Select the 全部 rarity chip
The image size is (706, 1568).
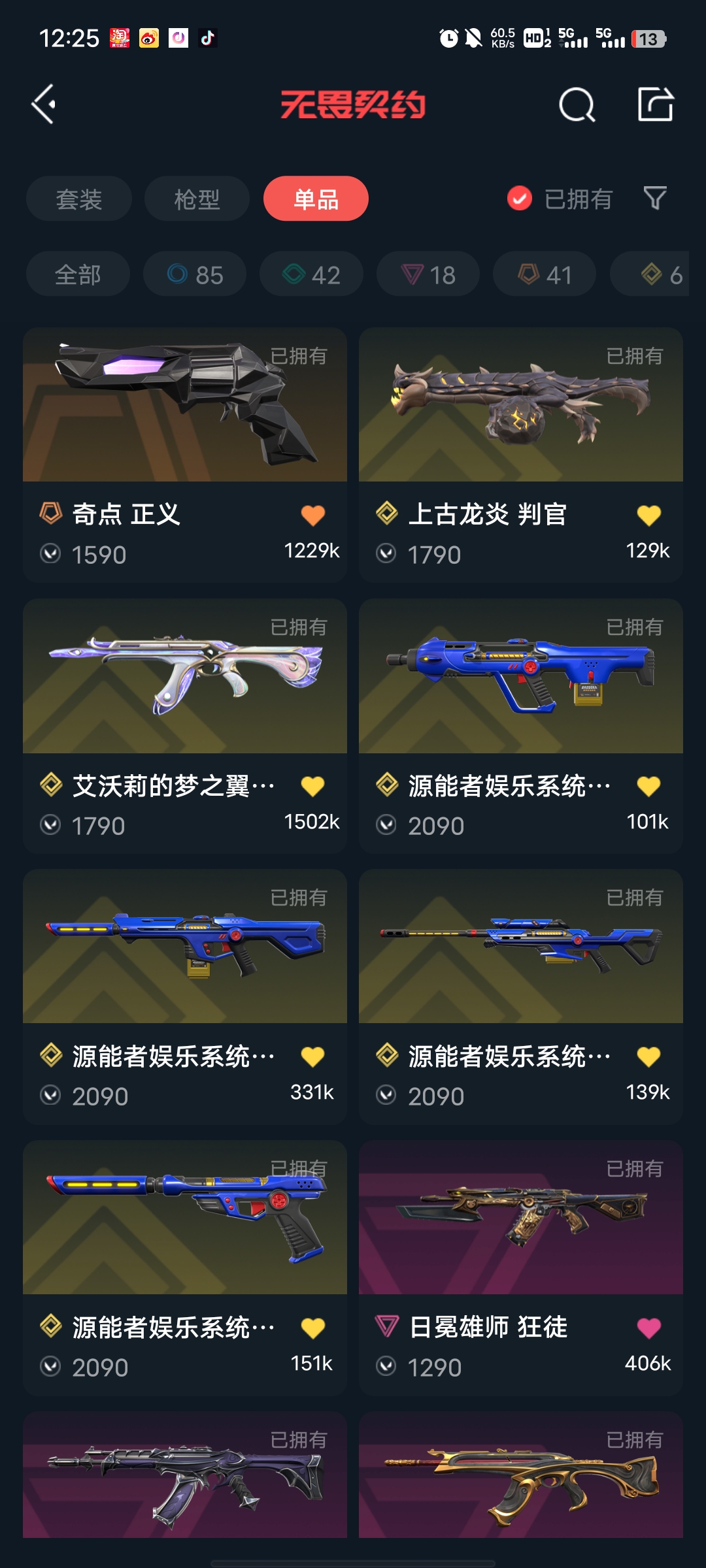[78, 274]
